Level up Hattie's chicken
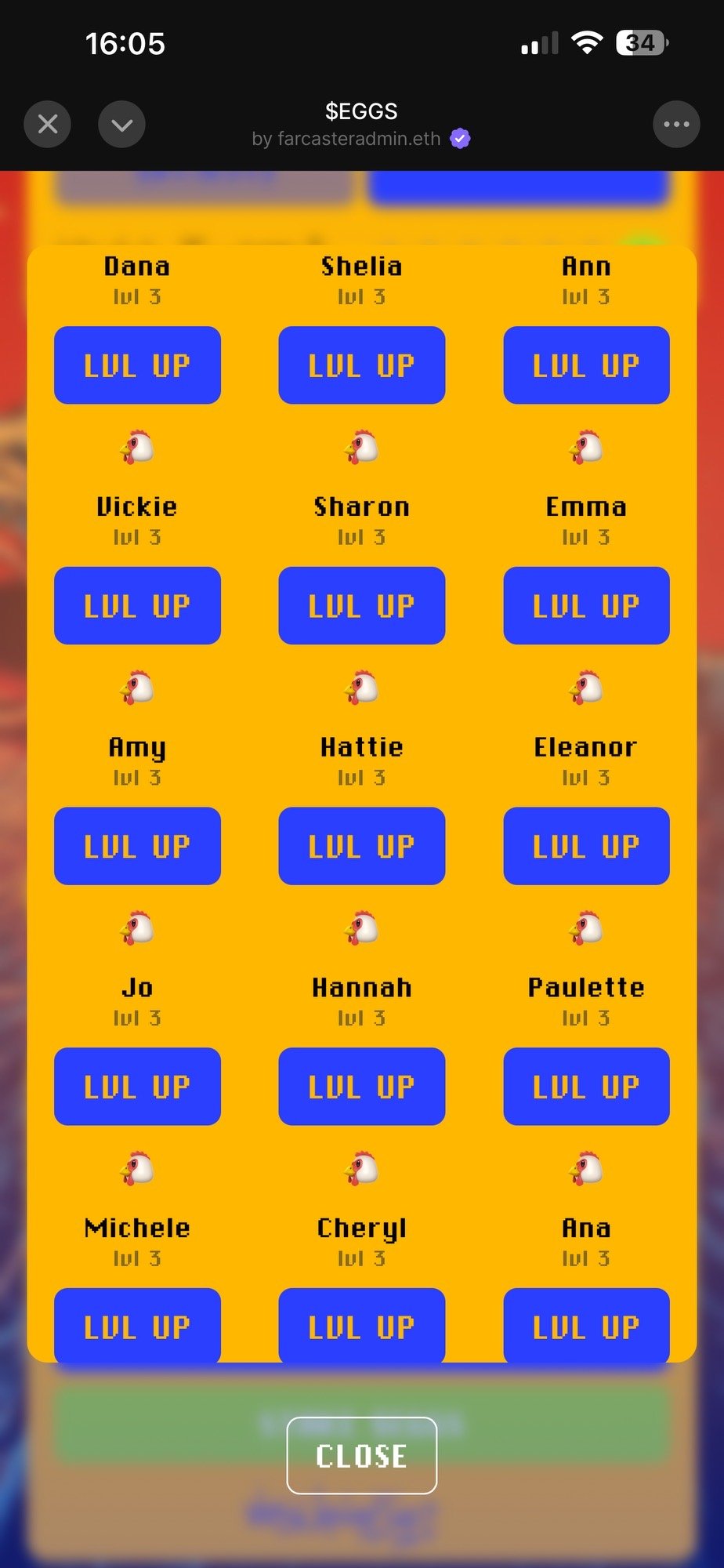 (361, 846)
